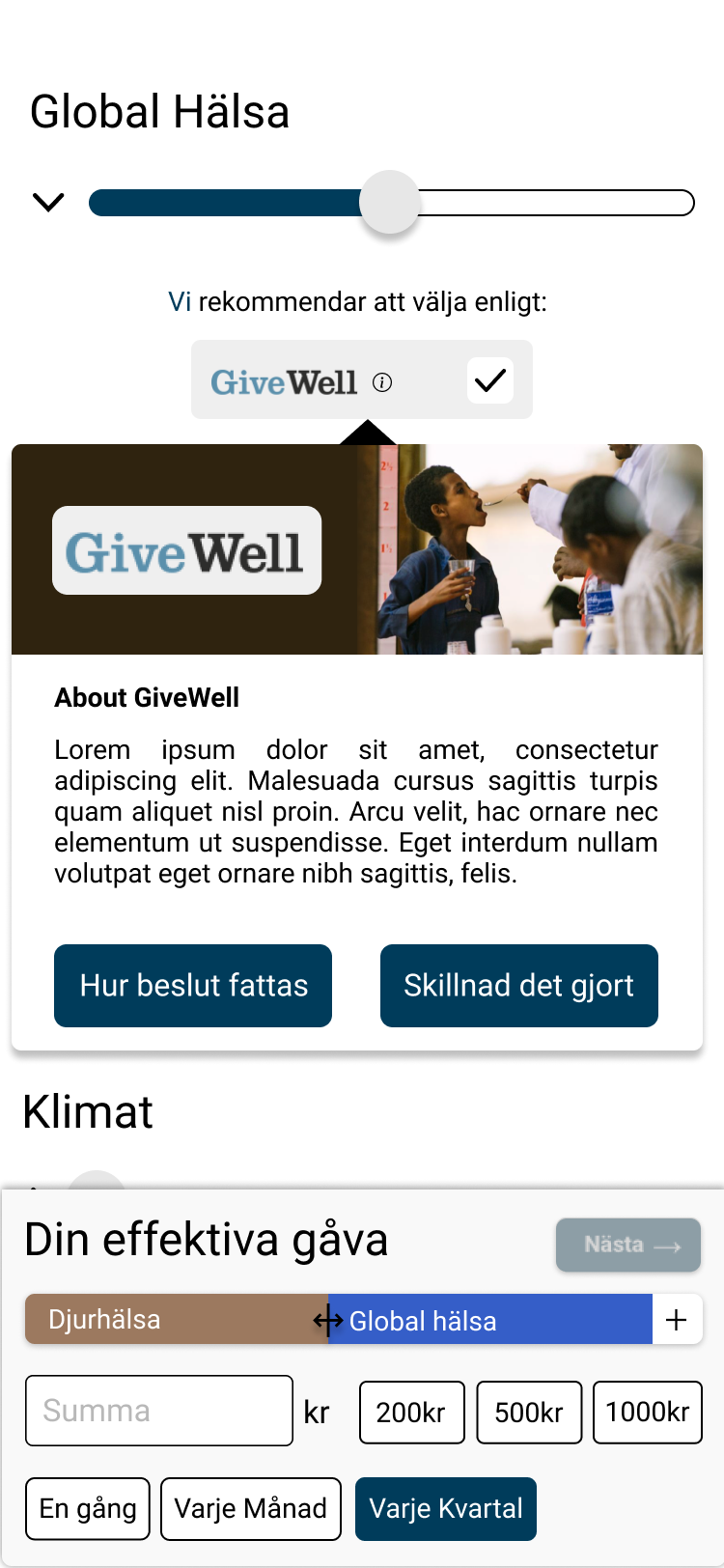Screen dimensions: 724x1568
Task: Collapse the Global Hälsa section chevron
Action: coord(48,203)
